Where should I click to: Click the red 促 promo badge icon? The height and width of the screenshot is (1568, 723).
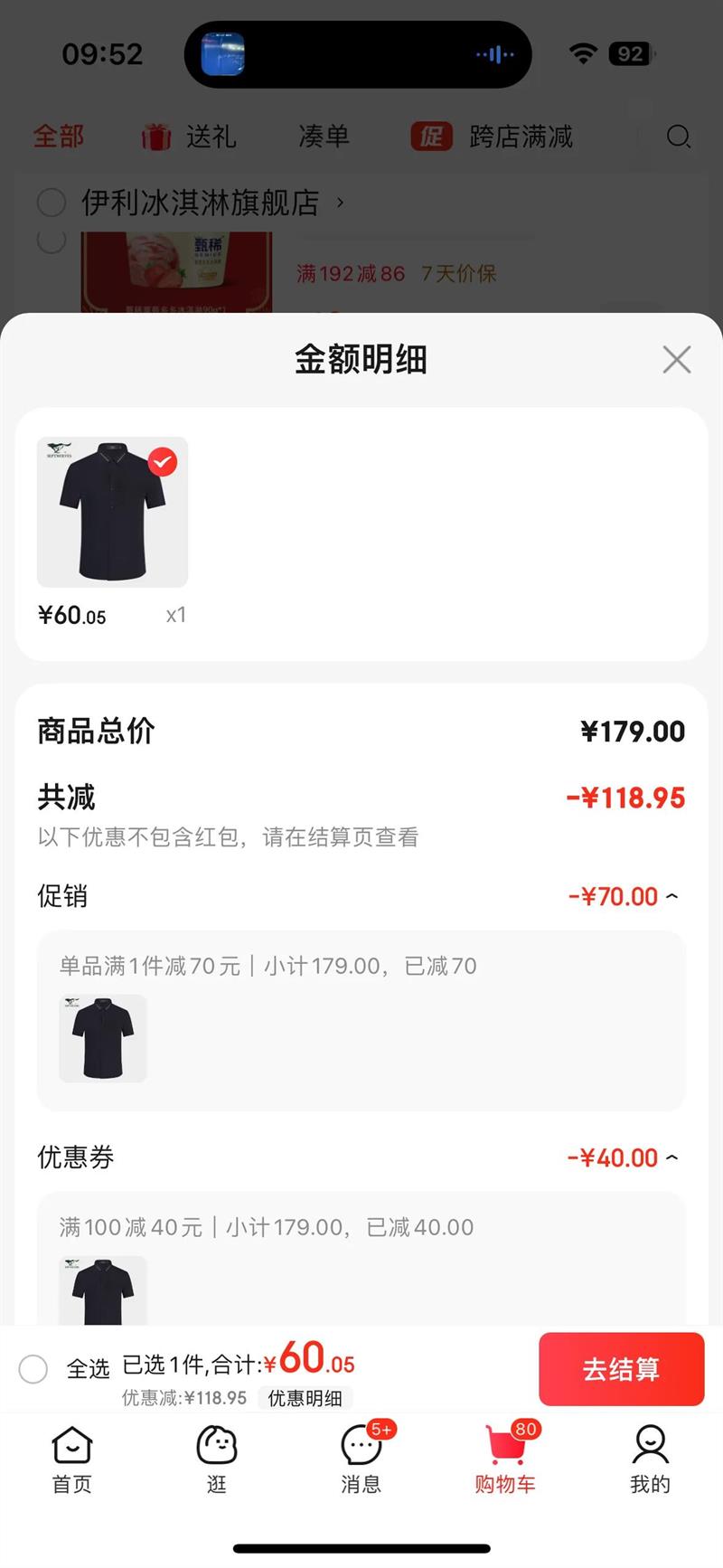tap(431, 137)
